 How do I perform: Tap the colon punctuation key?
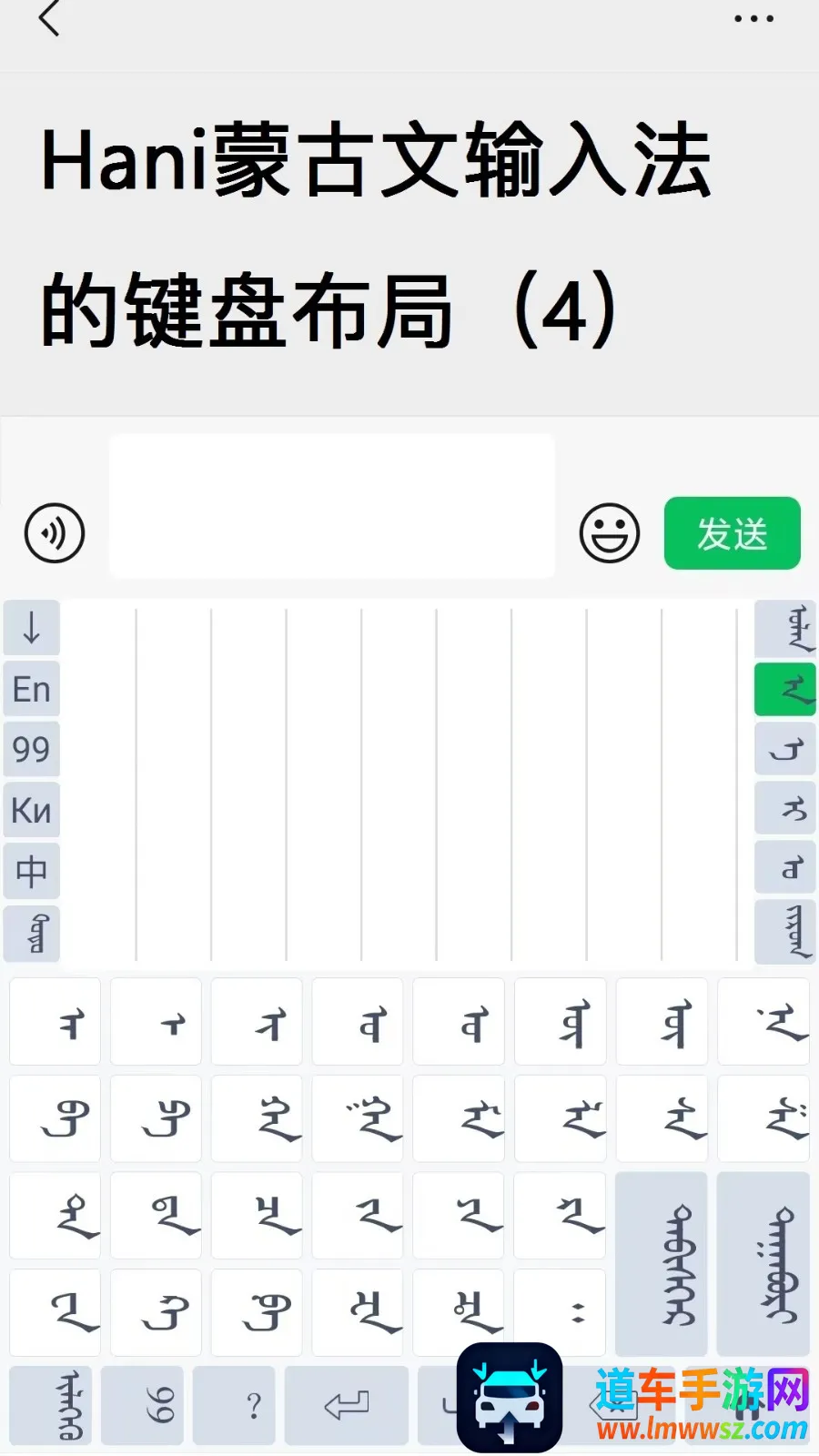pyautogui.click(x=560, y=1312)
